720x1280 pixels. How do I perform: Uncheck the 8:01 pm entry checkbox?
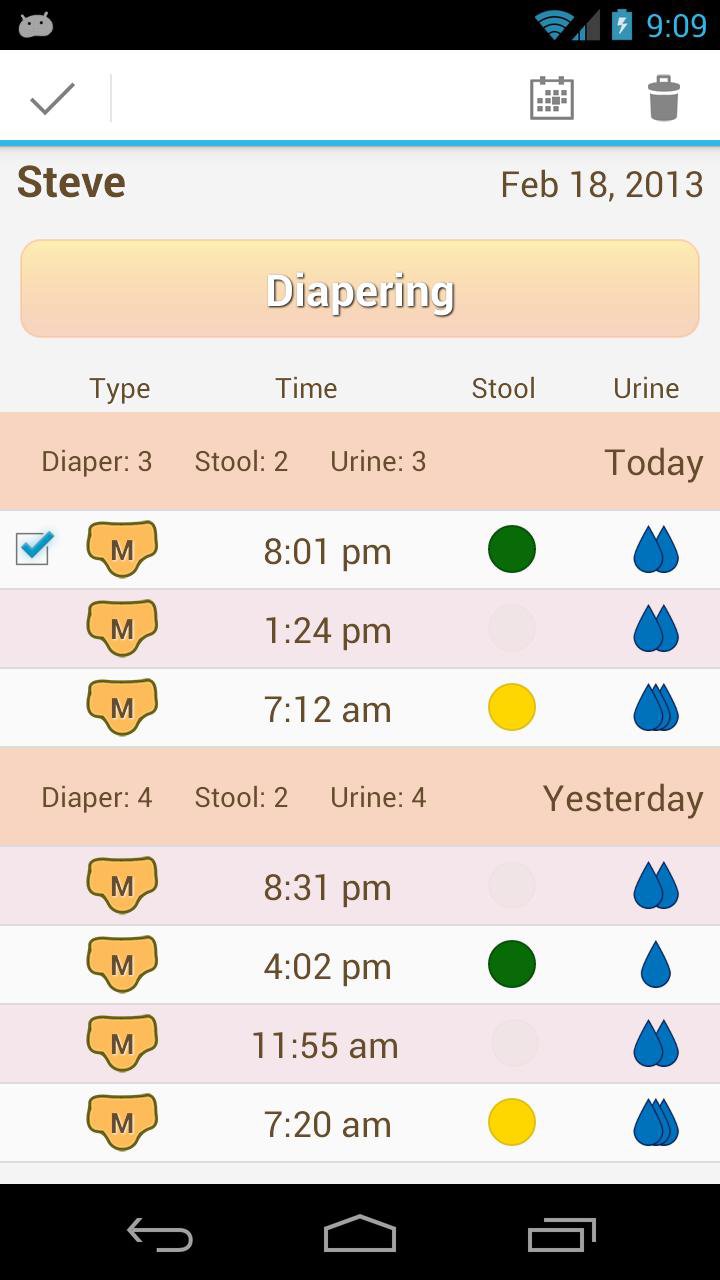tap(33, 548)
